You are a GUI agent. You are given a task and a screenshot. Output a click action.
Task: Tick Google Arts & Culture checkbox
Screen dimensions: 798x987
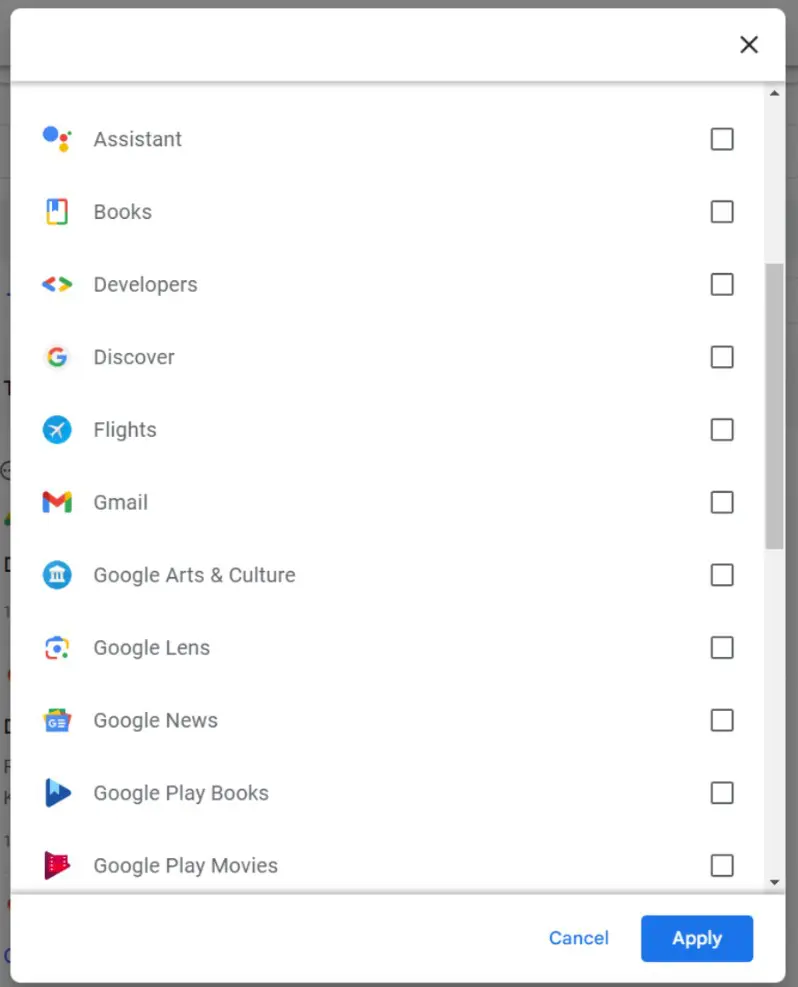point(722,575)
